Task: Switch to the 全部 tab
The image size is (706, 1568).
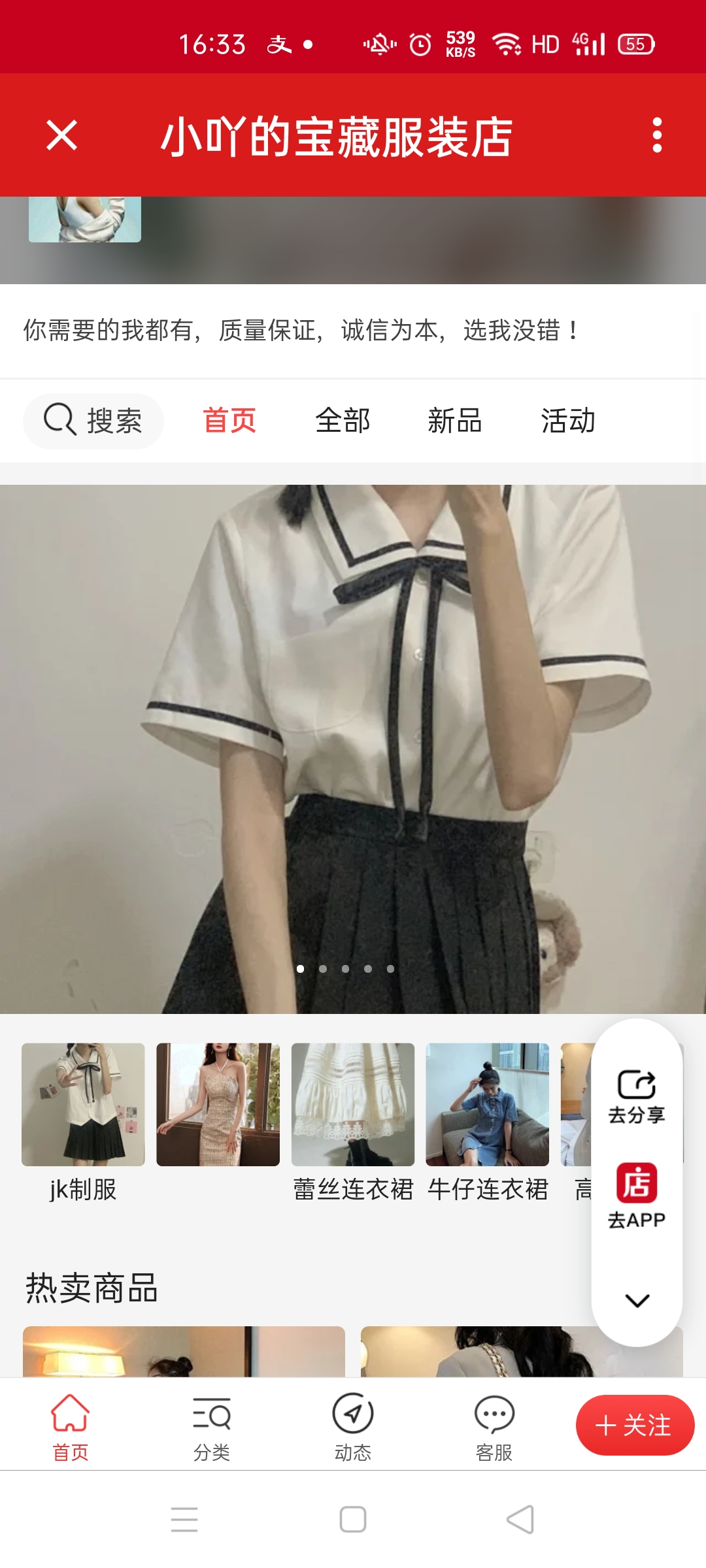Action: [x=343, y=421]
